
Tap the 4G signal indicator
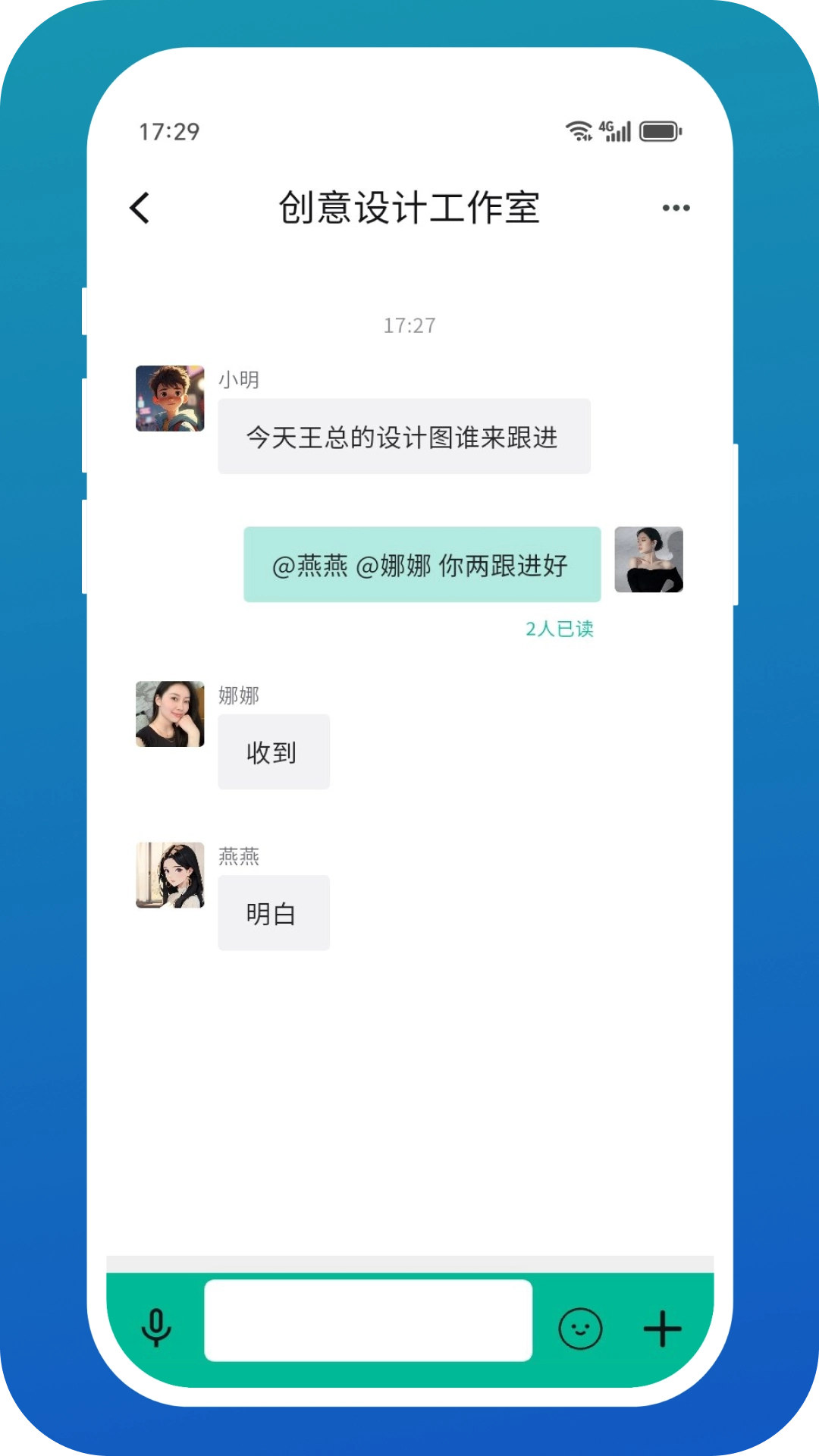(x=614, y=130)
